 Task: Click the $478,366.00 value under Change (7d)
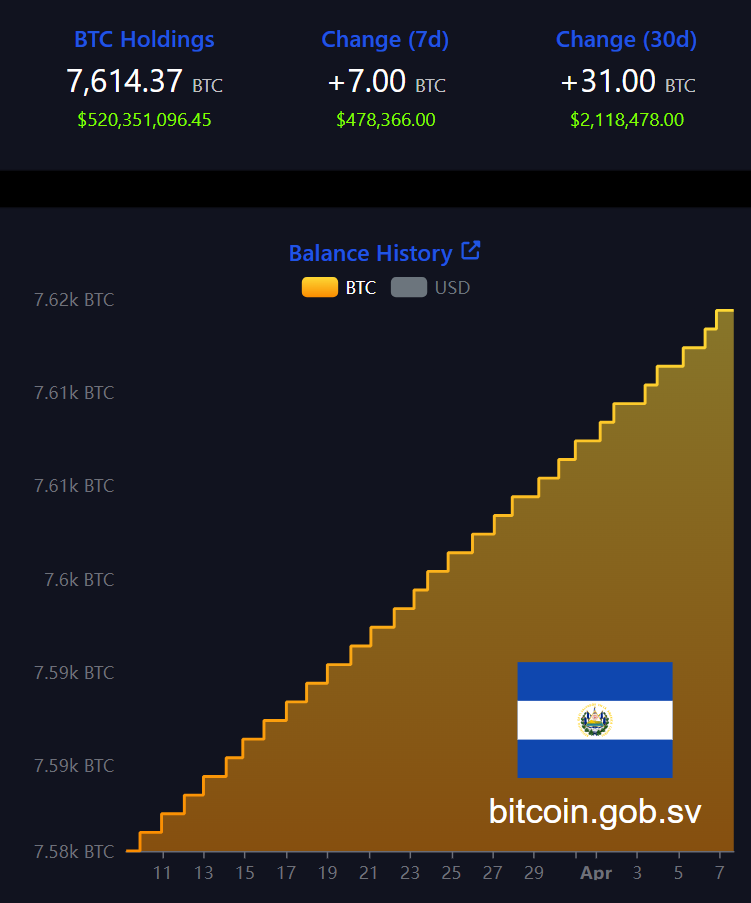385,119
